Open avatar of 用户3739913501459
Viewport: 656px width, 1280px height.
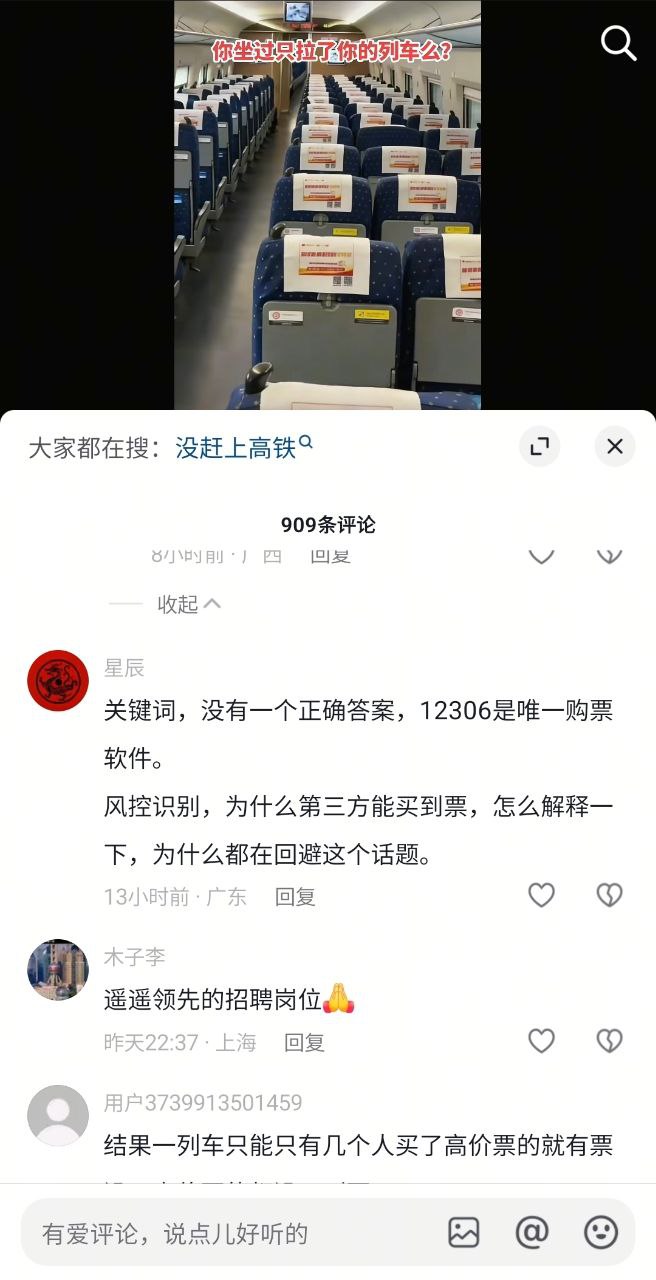click(58, 1115)
